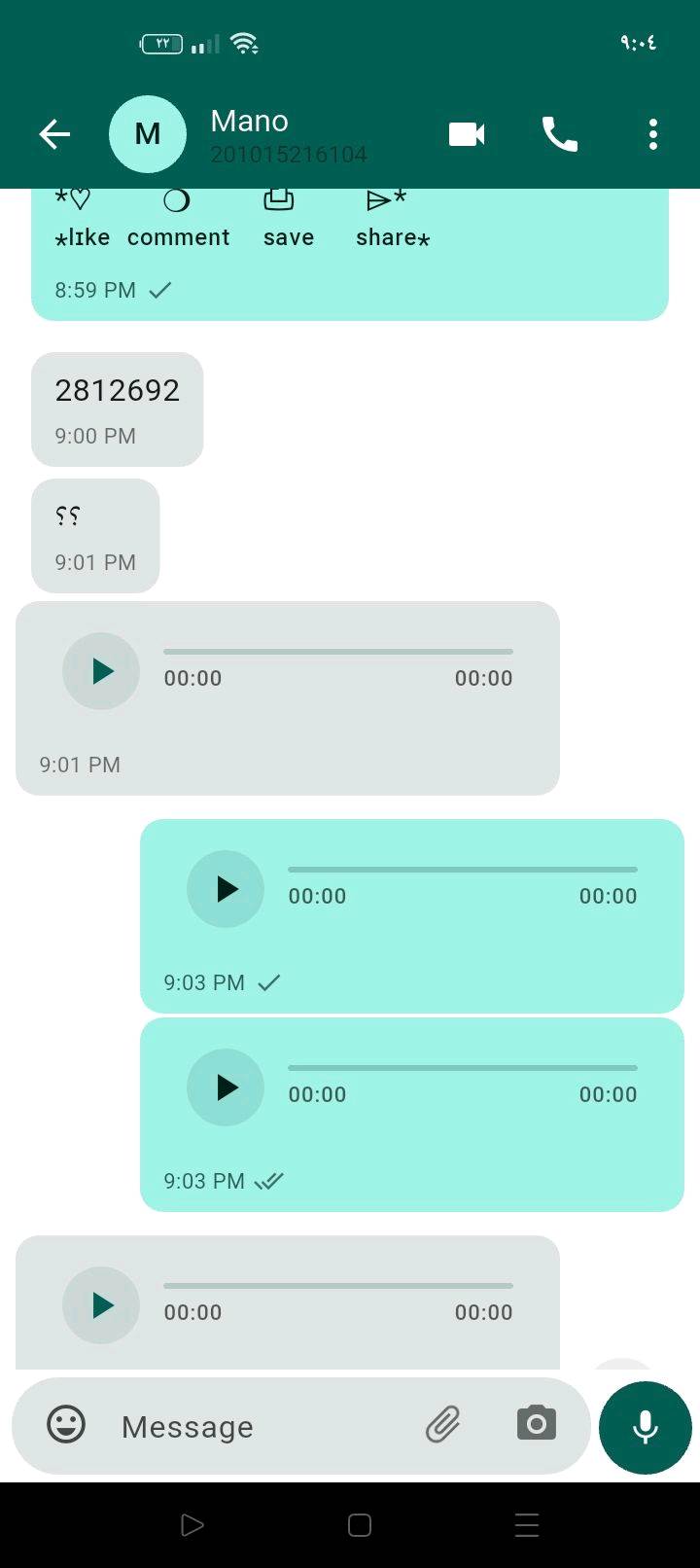Play the sent voice message with double check
The width and height of the screenshot is (700, 1568).
click(226, 1087)
